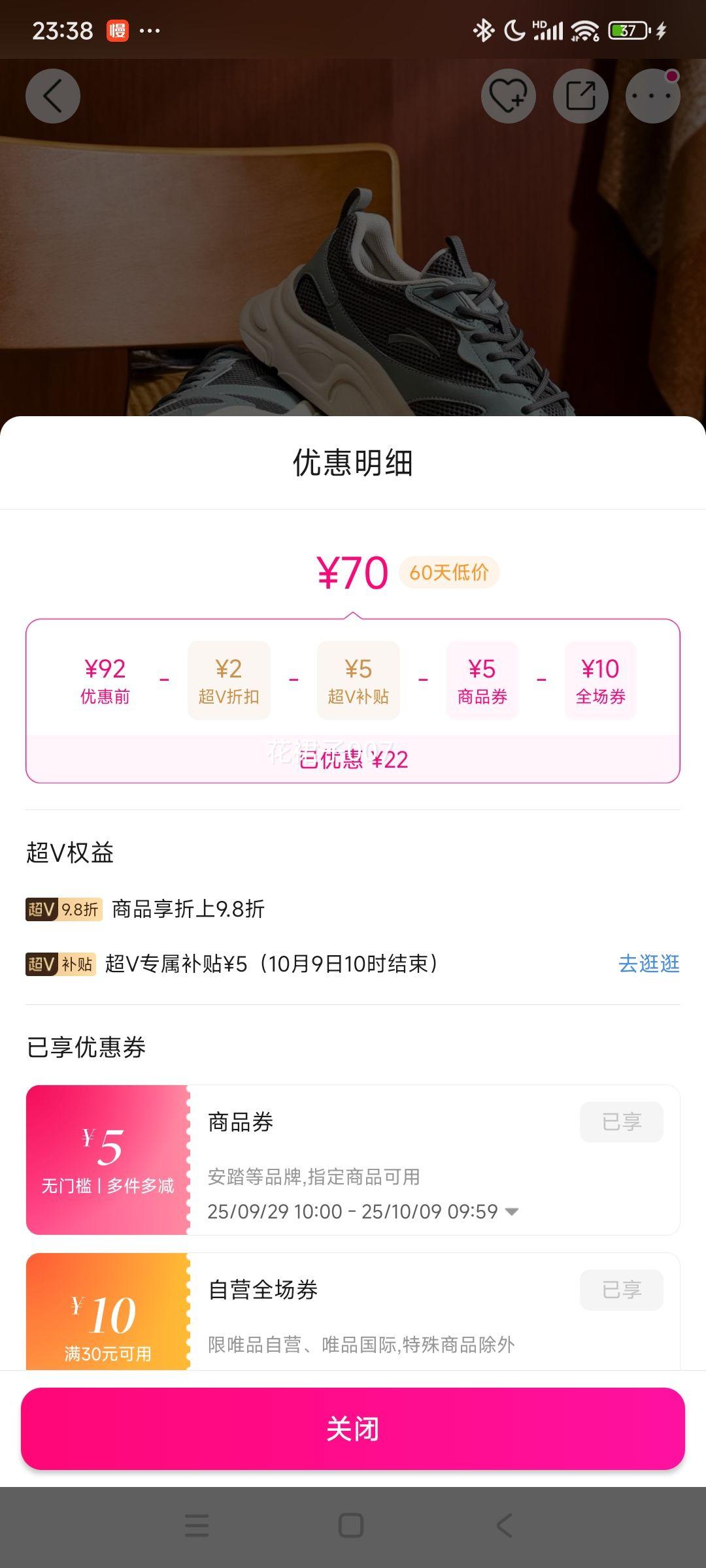
Task: Open the system recent apps menu
Action: (x=197, y=1526)
